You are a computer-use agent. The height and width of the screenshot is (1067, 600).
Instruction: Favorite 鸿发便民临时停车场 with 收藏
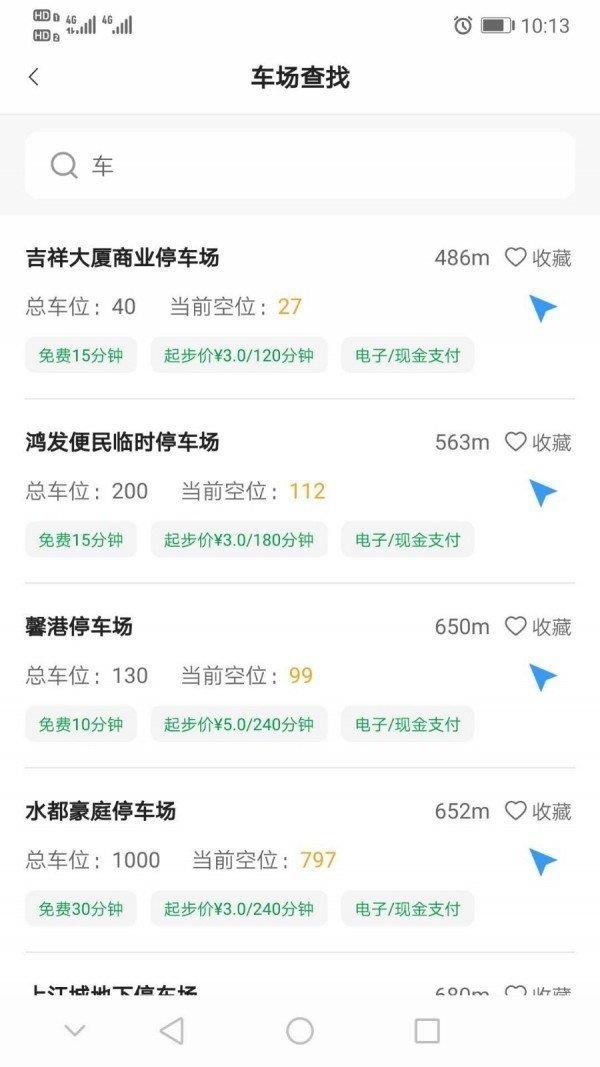(538, 442)
